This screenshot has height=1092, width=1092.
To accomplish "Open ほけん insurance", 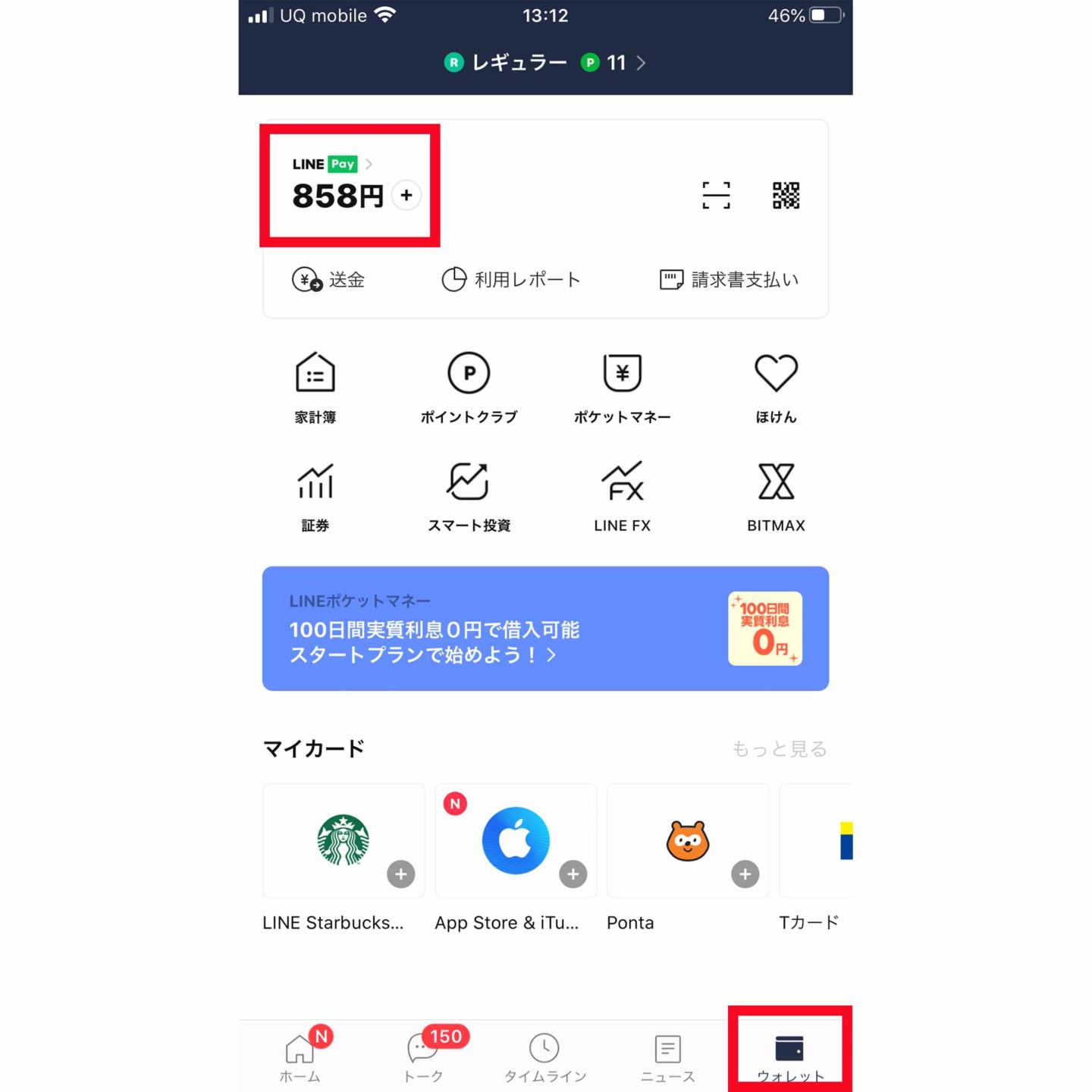I will 776,387.
